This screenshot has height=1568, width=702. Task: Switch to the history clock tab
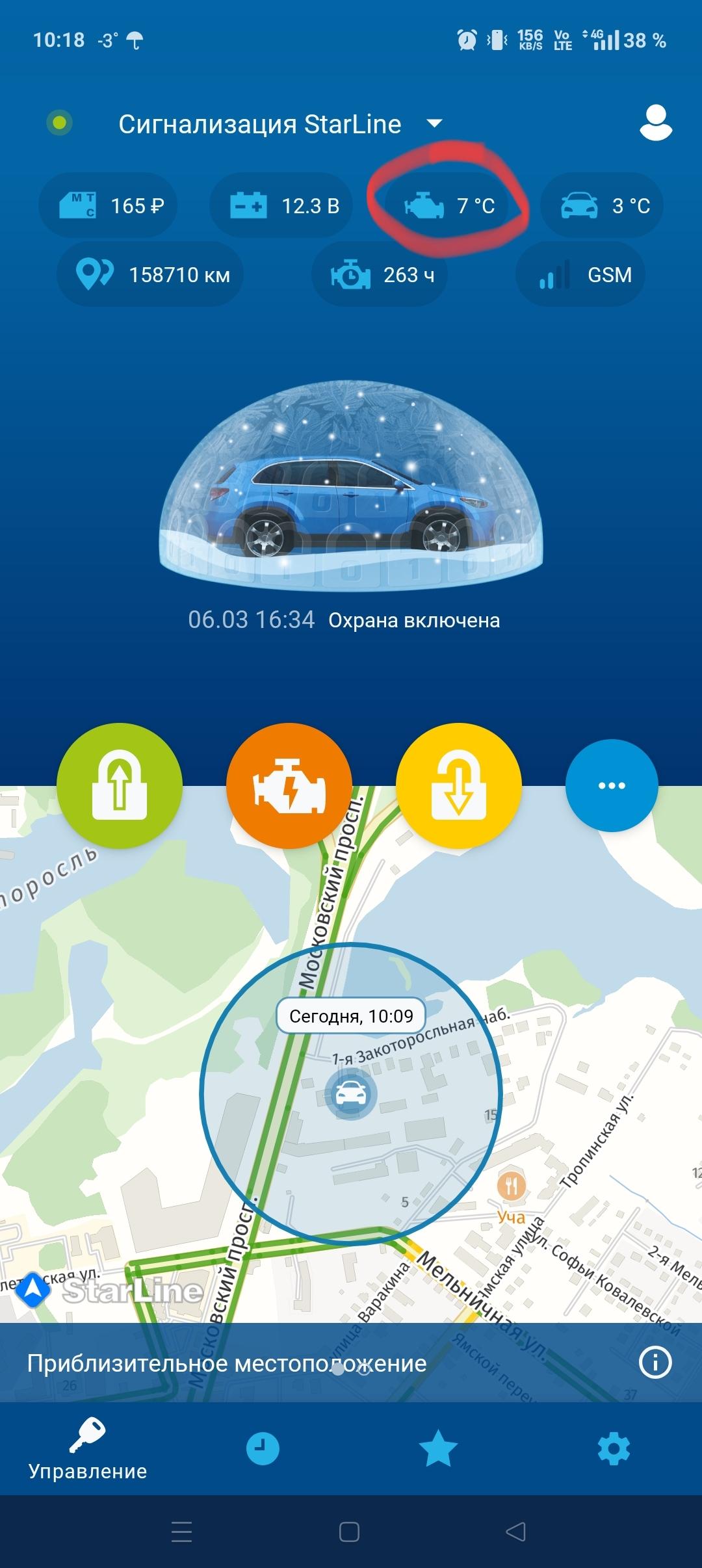tap(263, 1449)
